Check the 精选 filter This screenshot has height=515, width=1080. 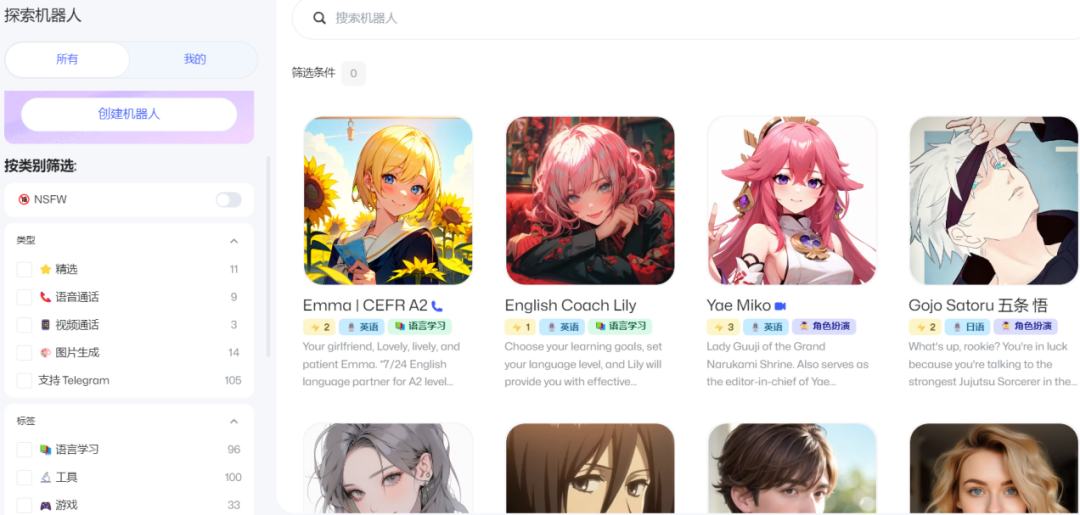(x=24, y=269)
